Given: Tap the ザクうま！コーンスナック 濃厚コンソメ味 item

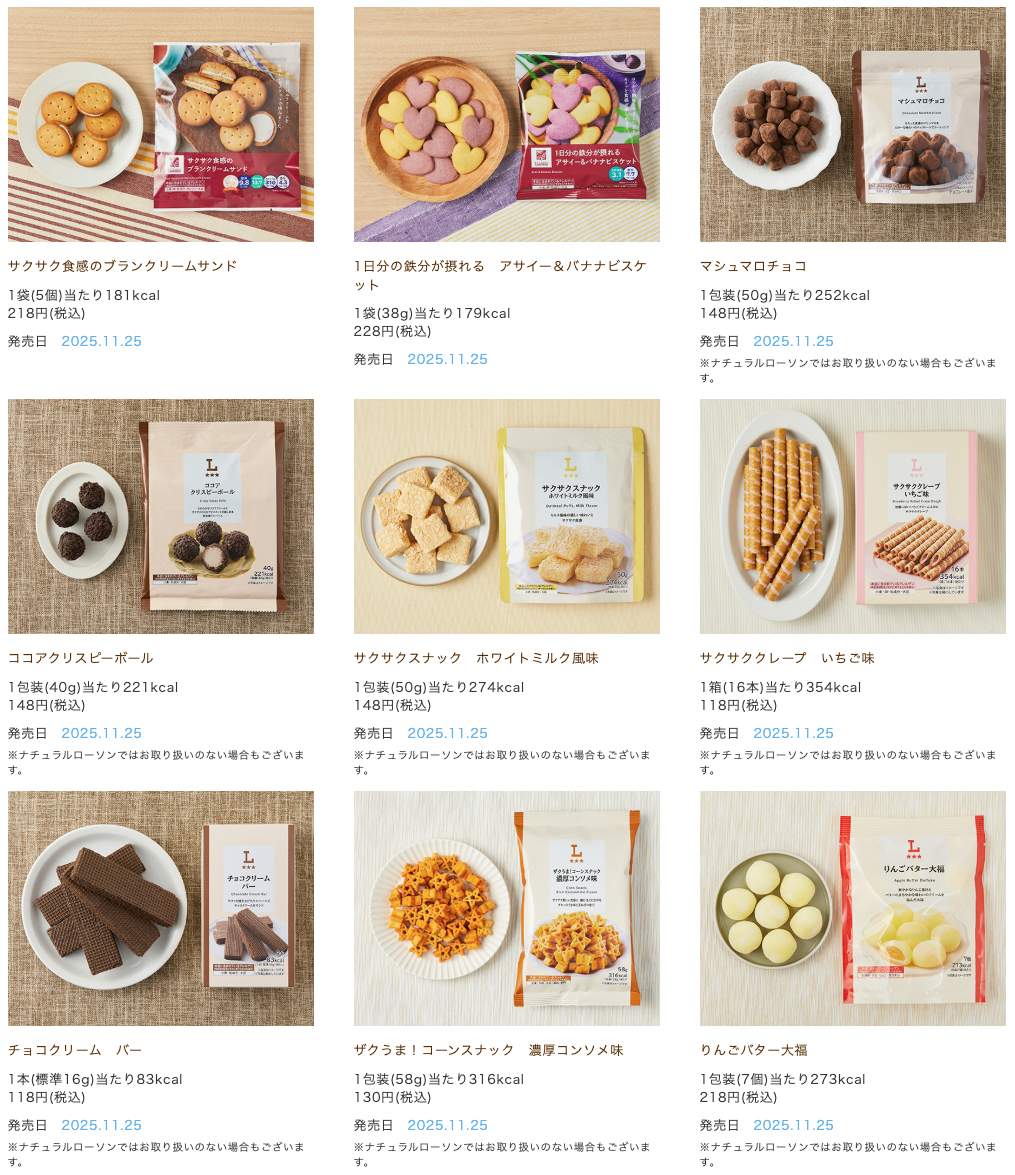Looking at the screenshot, I should tap(506, 908).
